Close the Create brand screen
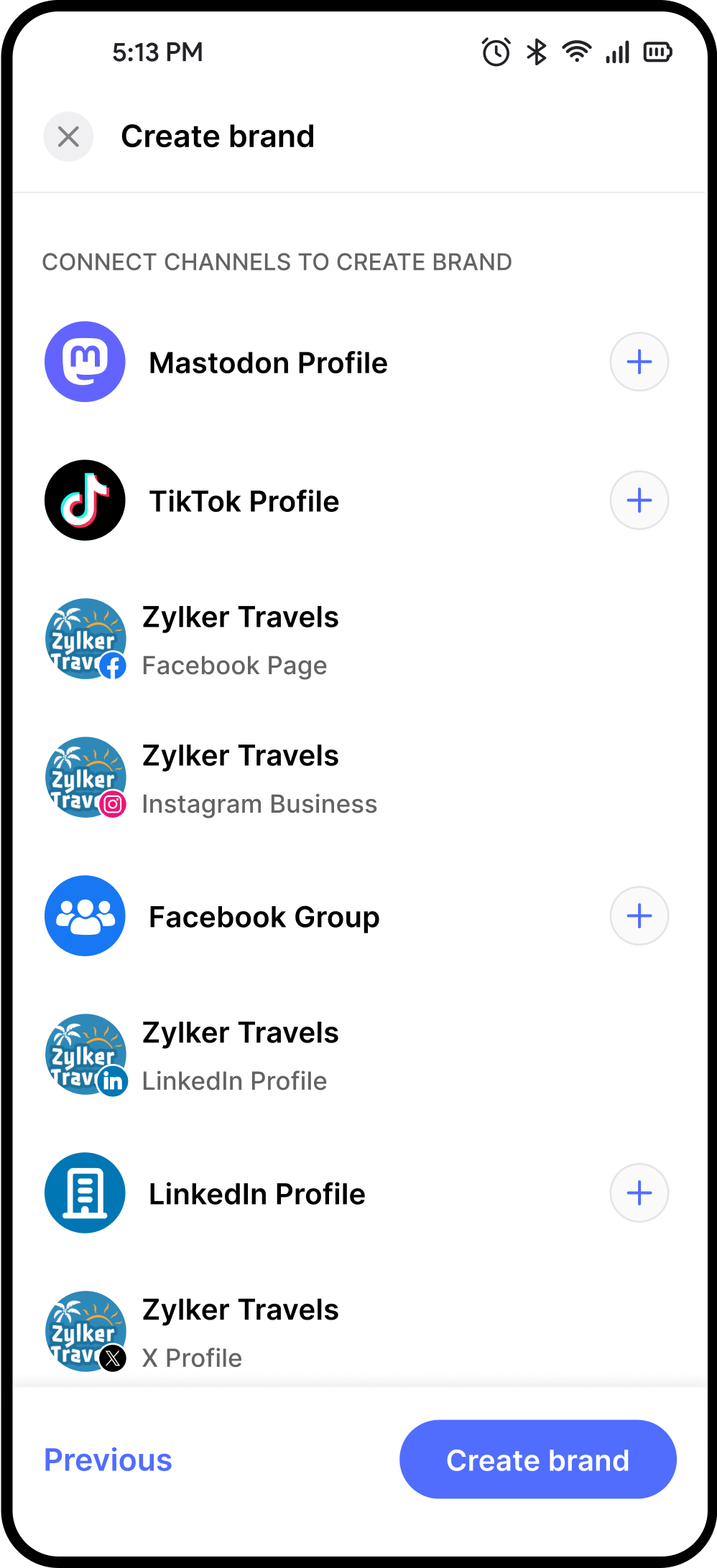The width and height of the screenshot is (717, 1568). pyautogui.click(x=68, y=136)
